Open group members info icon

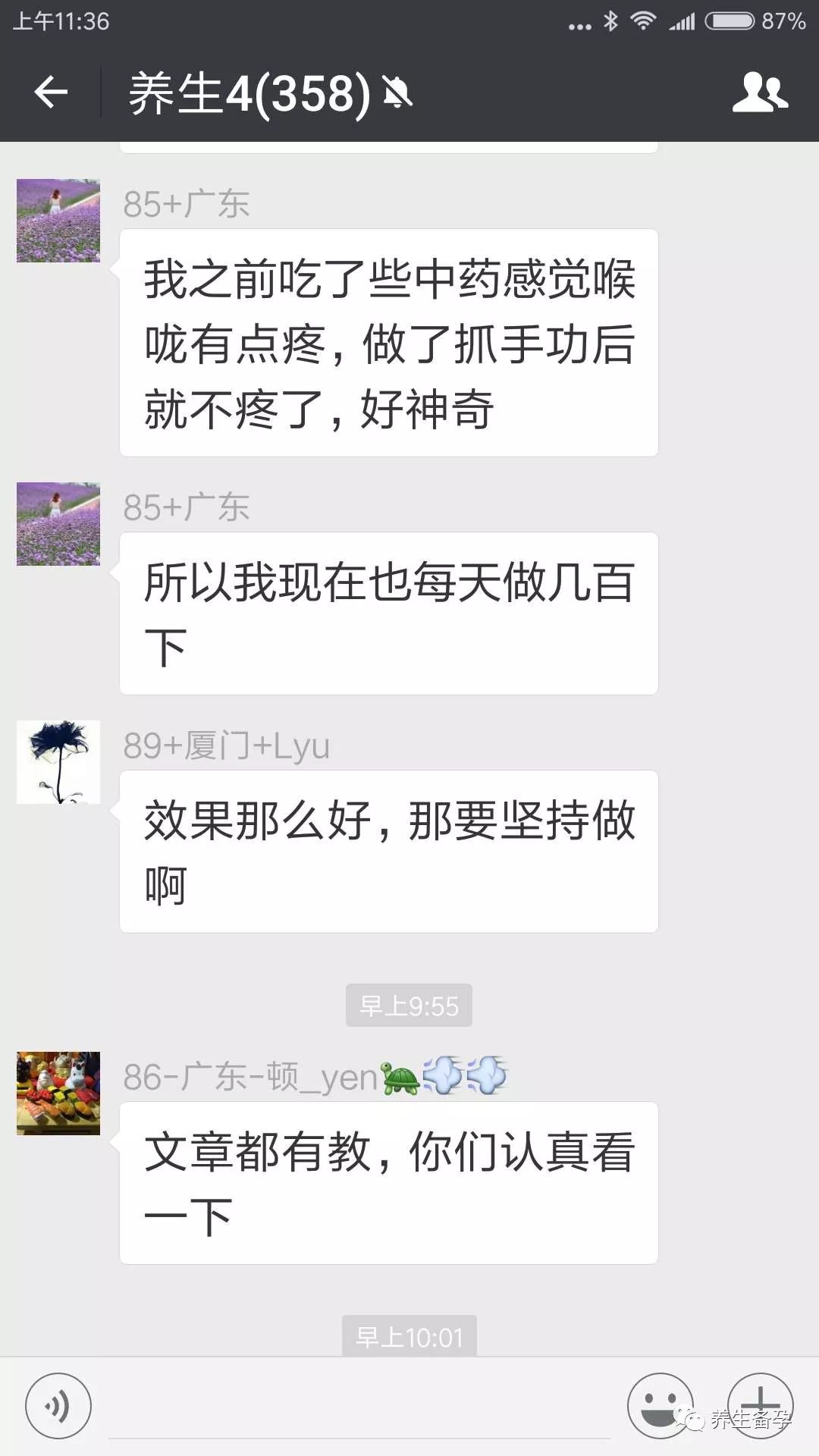tap(760, 93)
